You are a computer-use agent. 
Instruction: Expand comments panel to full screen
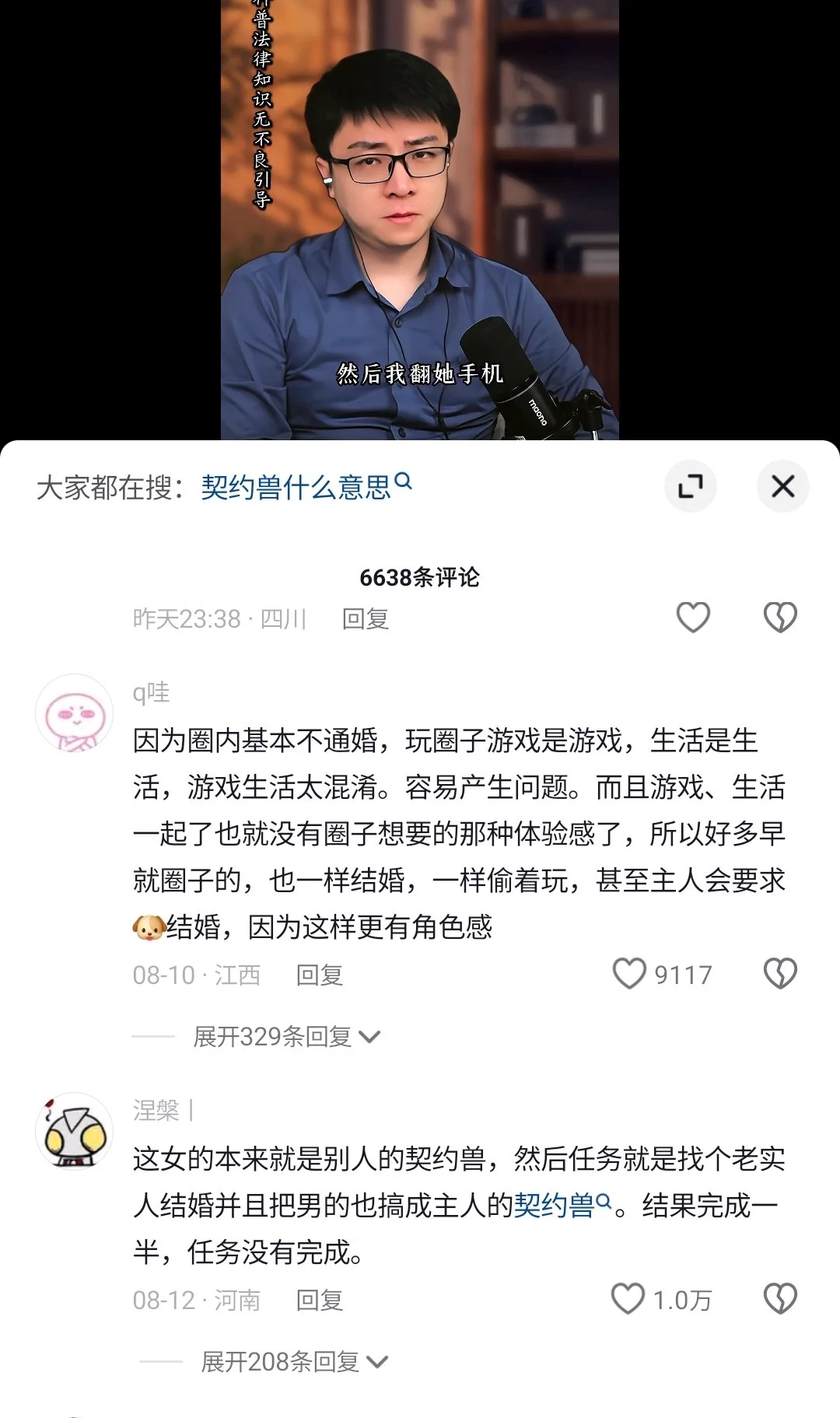coord(690,486)
